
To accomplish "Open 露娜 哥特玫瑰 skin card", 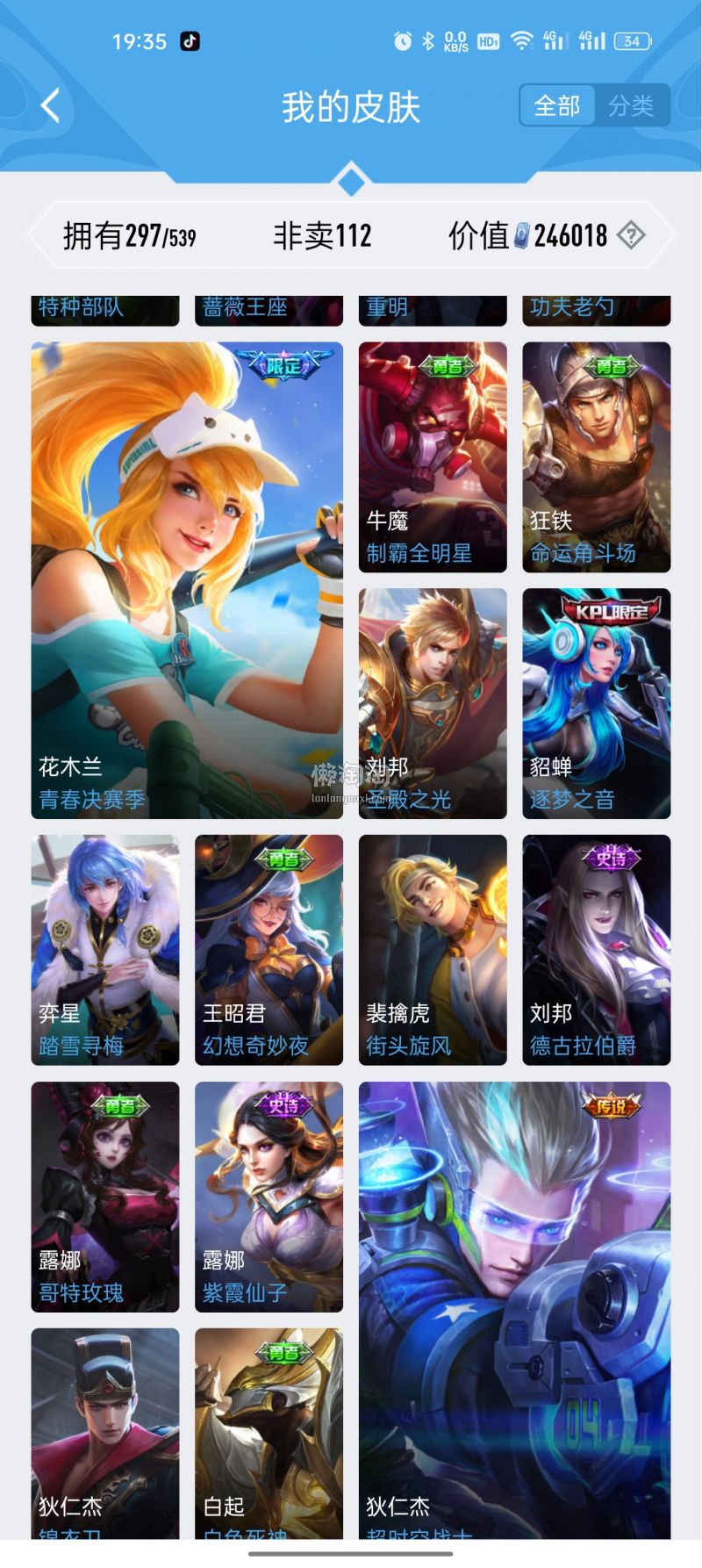I will (105, 1196).
